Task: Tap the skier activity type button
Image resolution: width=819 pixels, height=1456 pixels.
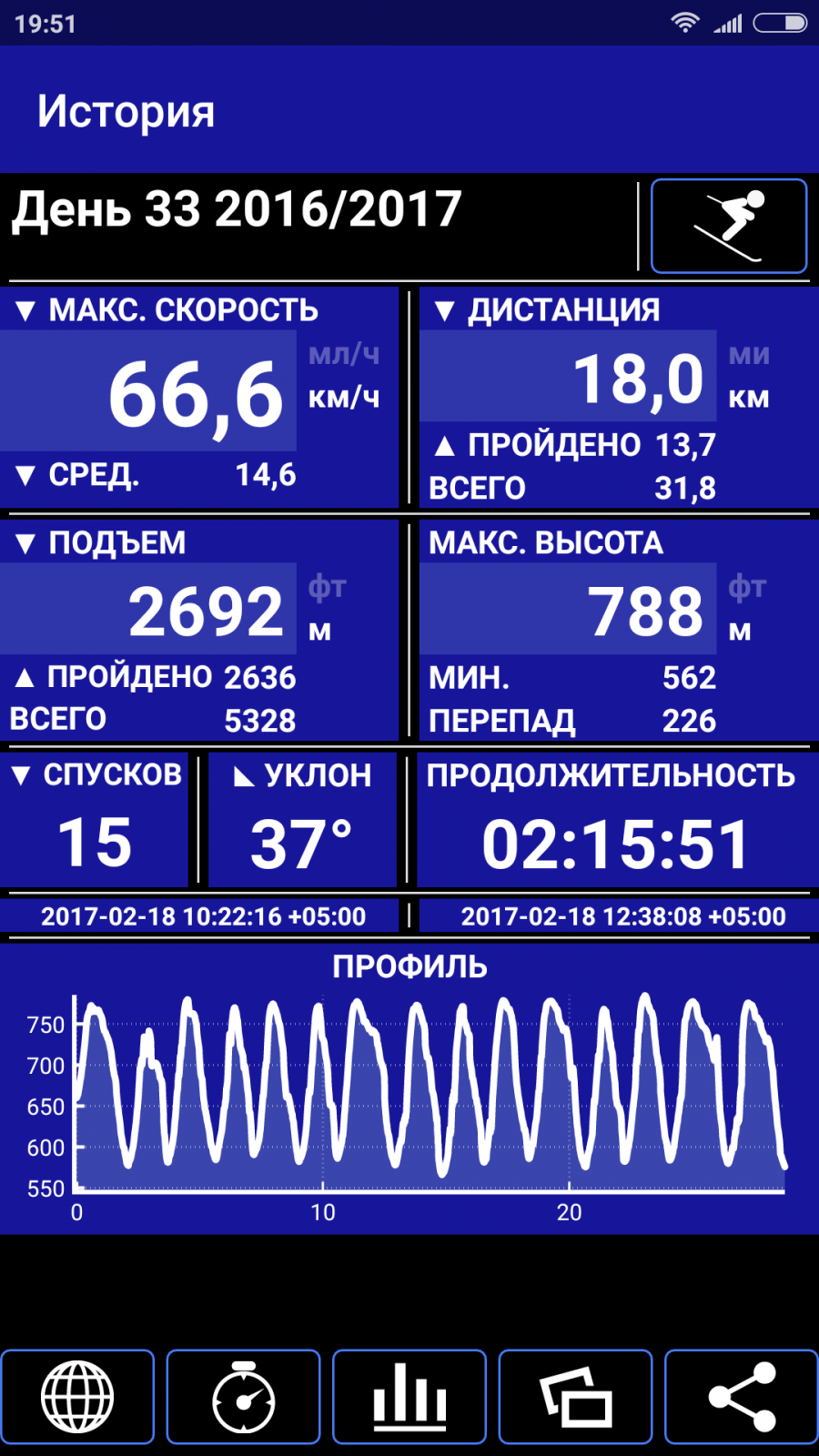Action: tap(729, 226)
